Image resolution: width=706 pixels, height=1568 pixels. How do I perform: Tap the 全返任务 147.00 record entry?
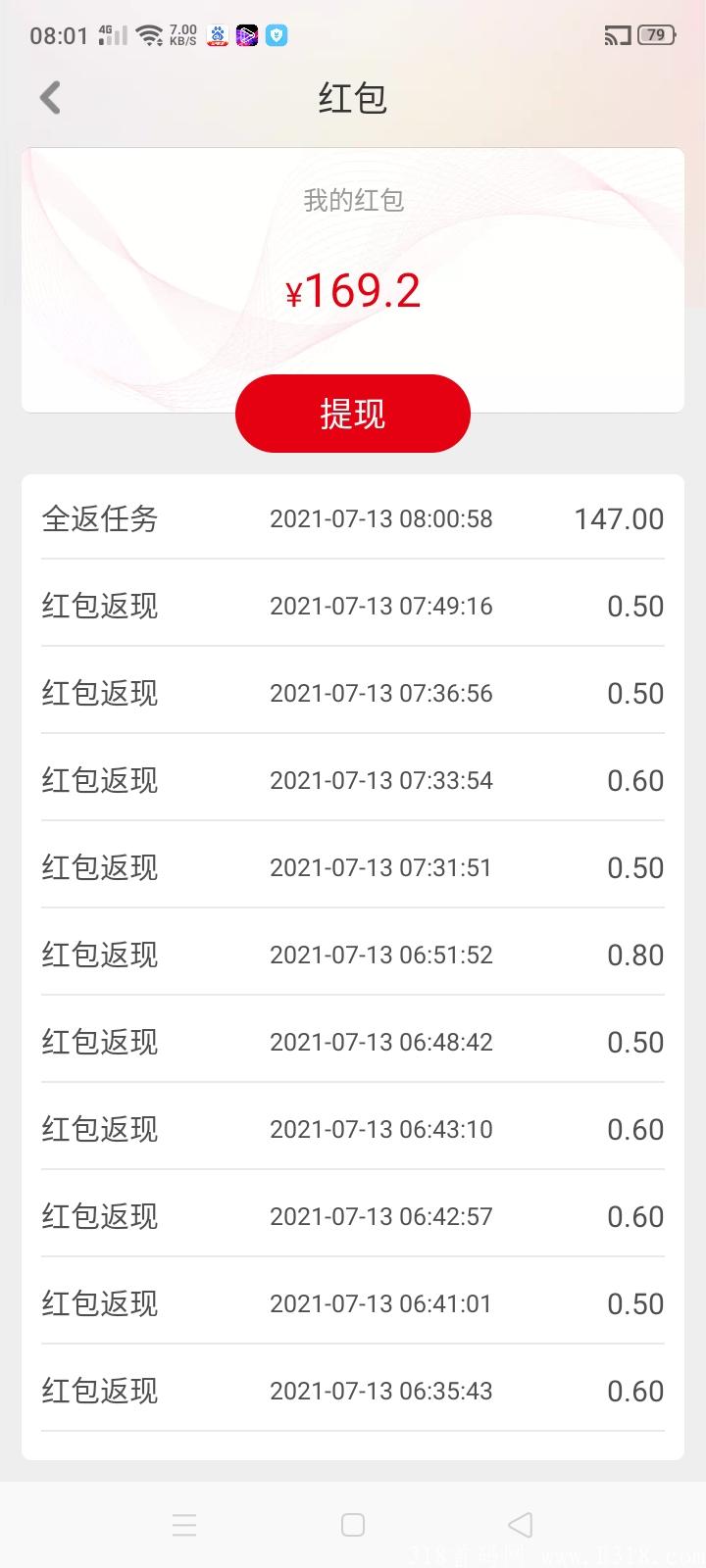point(353,518)
